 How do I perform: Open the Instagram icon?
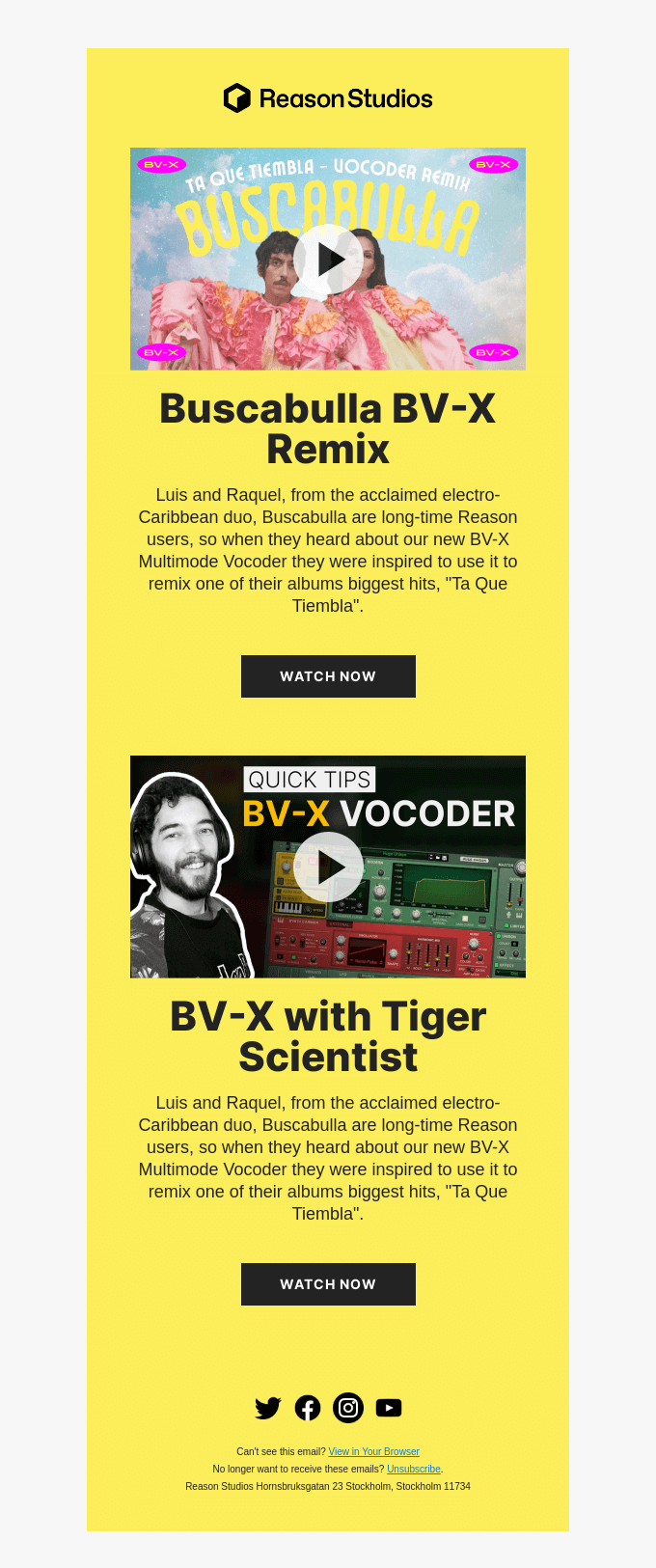pyautogui.click(x=348, y=1408)
